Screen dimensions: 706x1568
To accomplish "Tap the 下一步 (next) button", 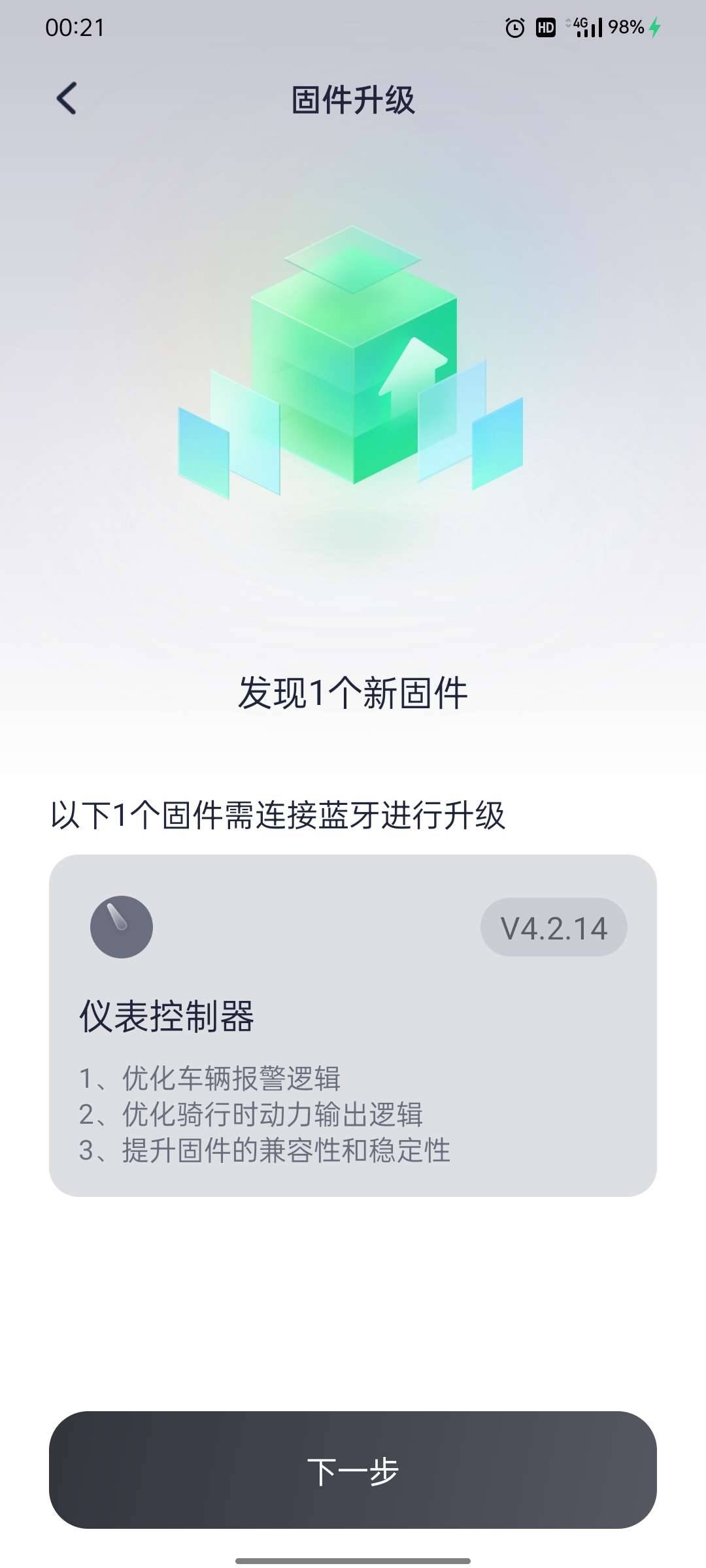I will click(353, 1470).
